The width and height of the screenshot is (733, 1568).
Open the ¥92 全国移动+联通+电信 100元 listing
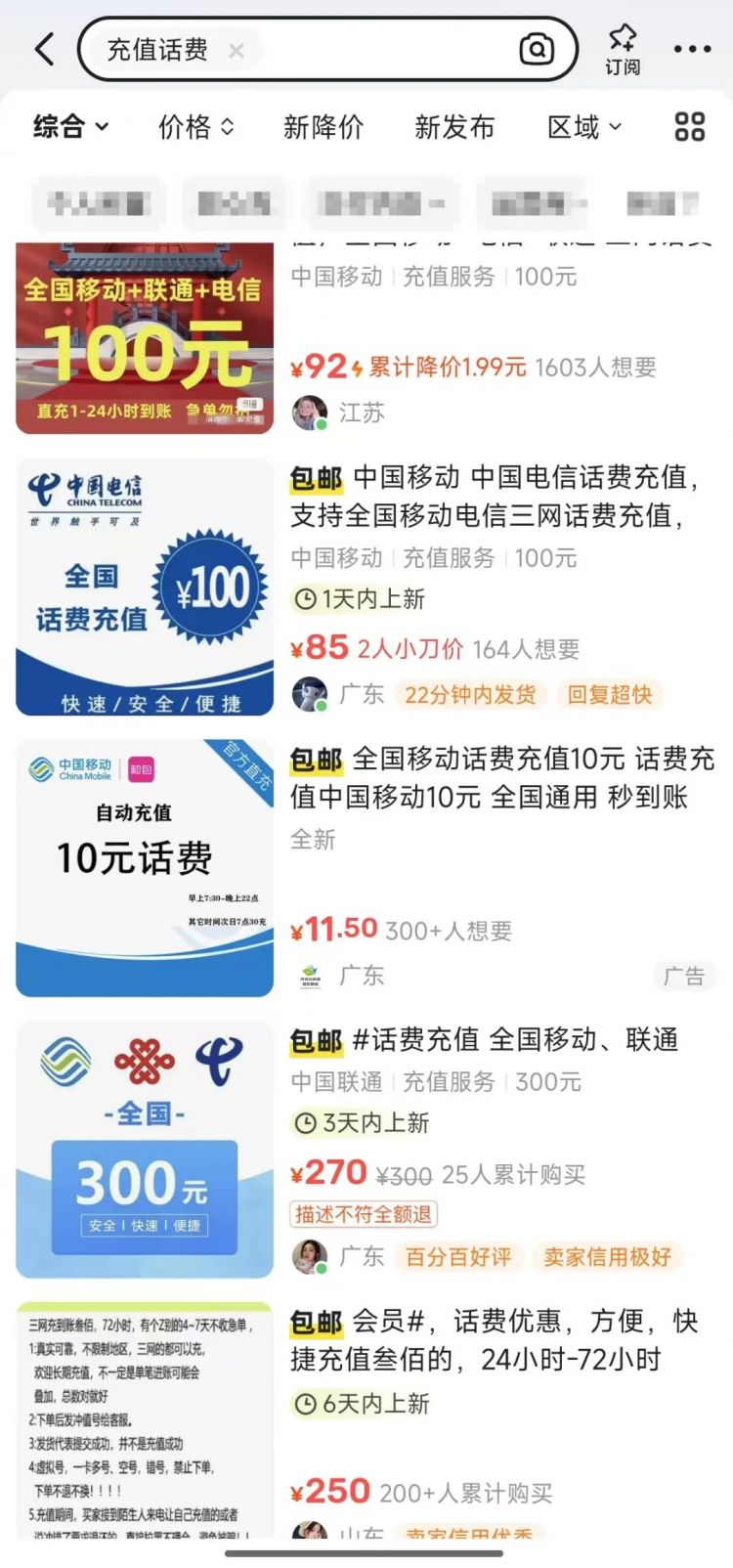pos(145,337)
